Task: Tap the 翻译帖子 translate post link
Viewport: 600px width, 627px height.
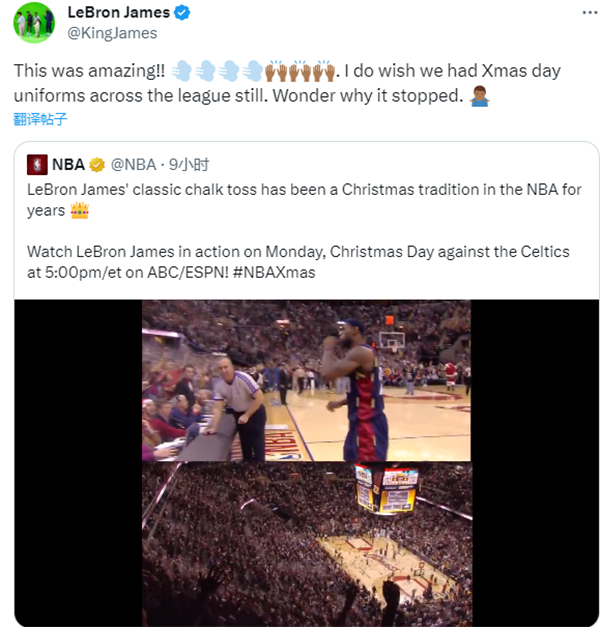Action: point(41,119)
